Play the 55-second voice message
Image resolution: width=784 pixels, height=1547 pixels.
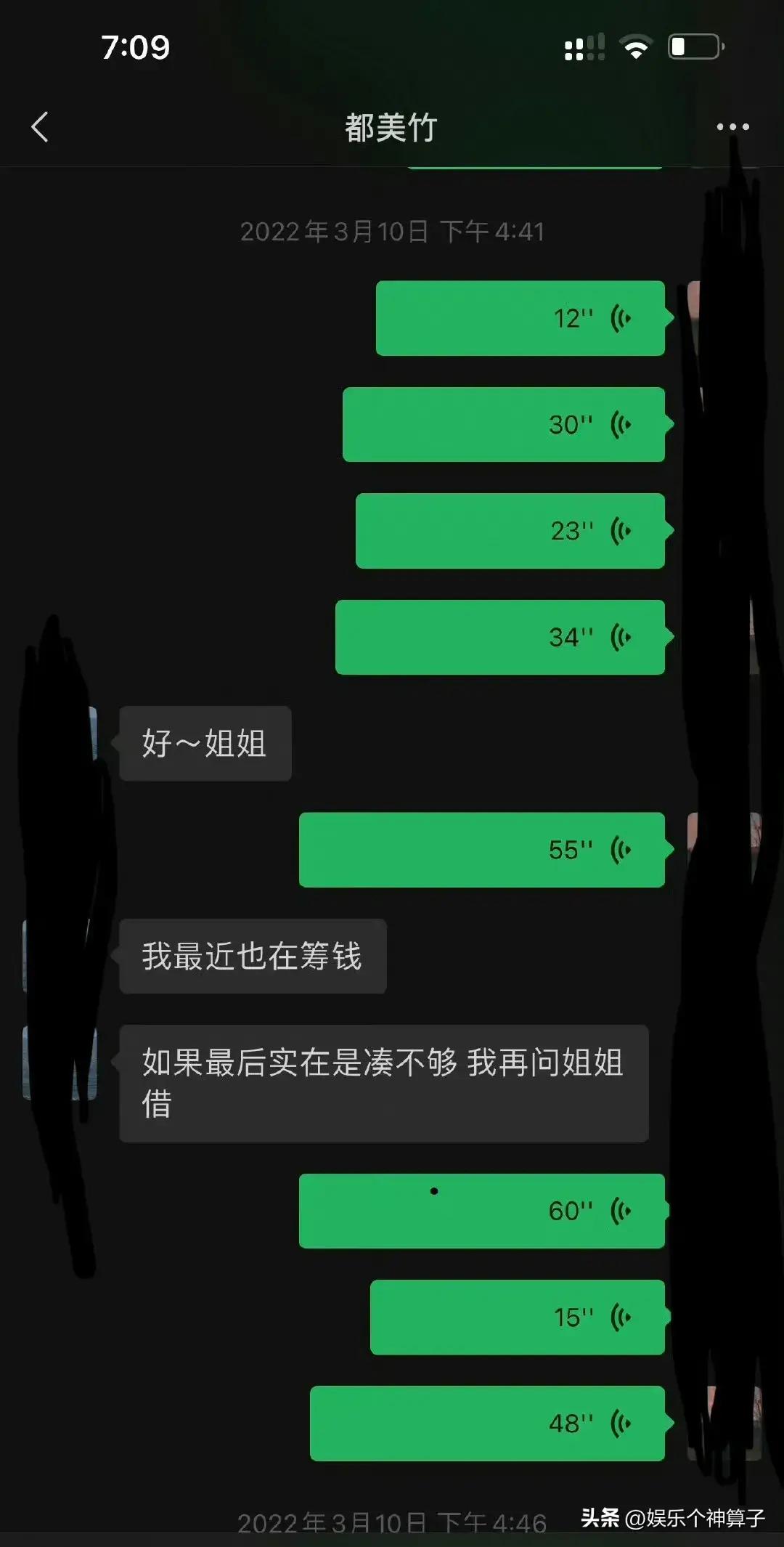pyautogui.click(x=481, y=850)
